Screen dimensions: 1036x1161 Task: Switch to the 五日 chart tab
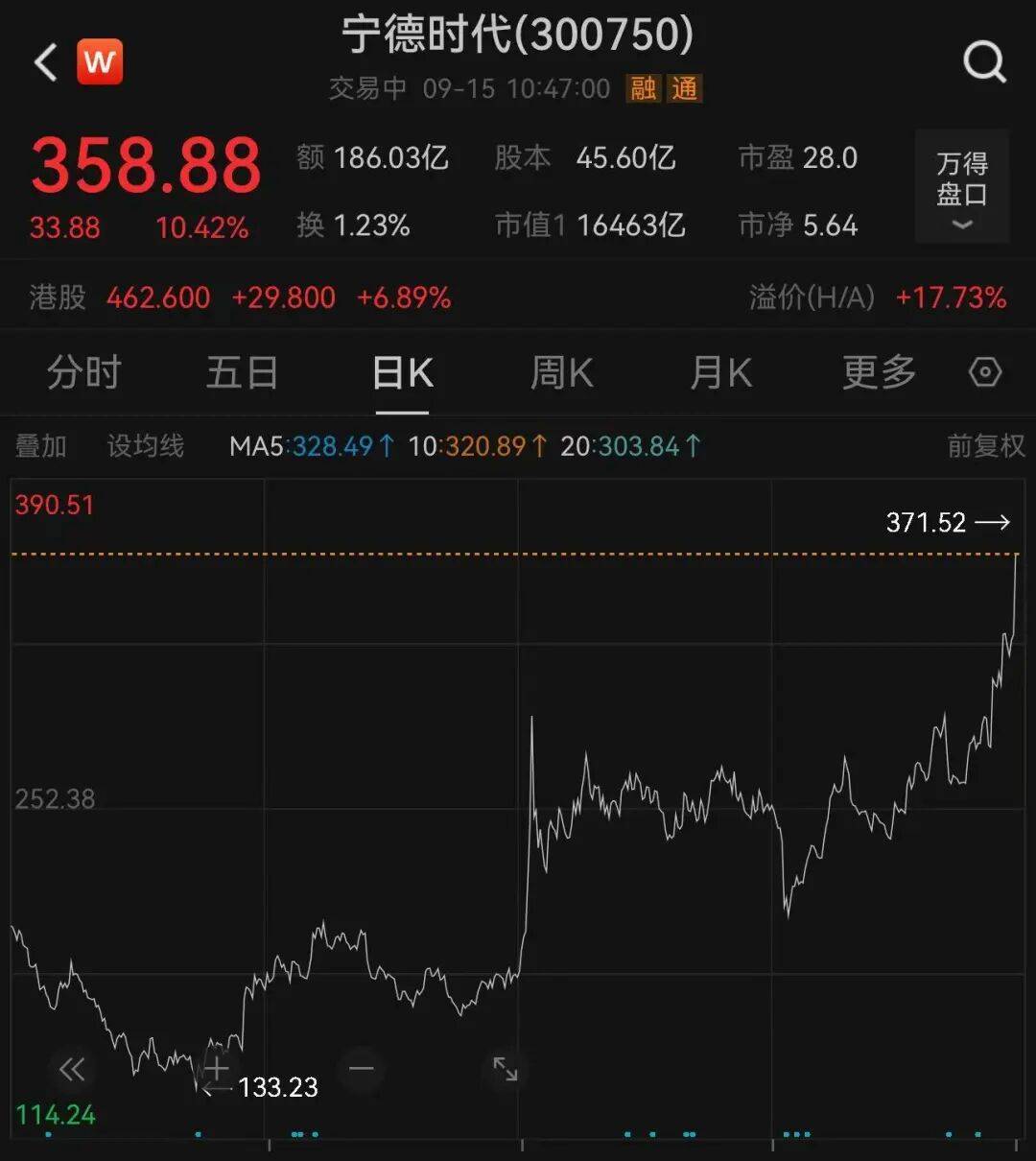tap(242, 372)
